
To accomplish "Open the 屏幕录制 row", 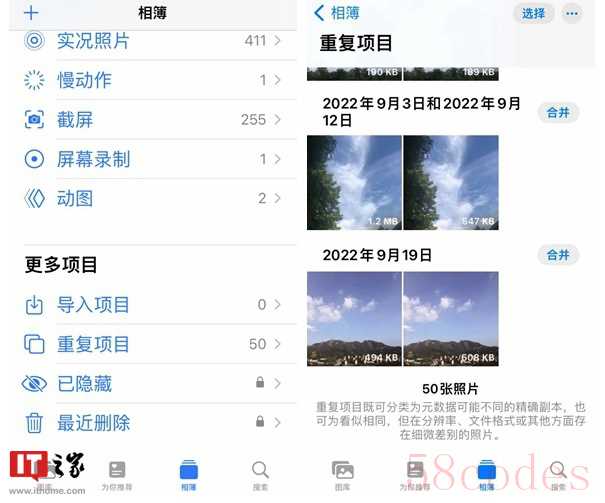I will click(x=150, y=159).
